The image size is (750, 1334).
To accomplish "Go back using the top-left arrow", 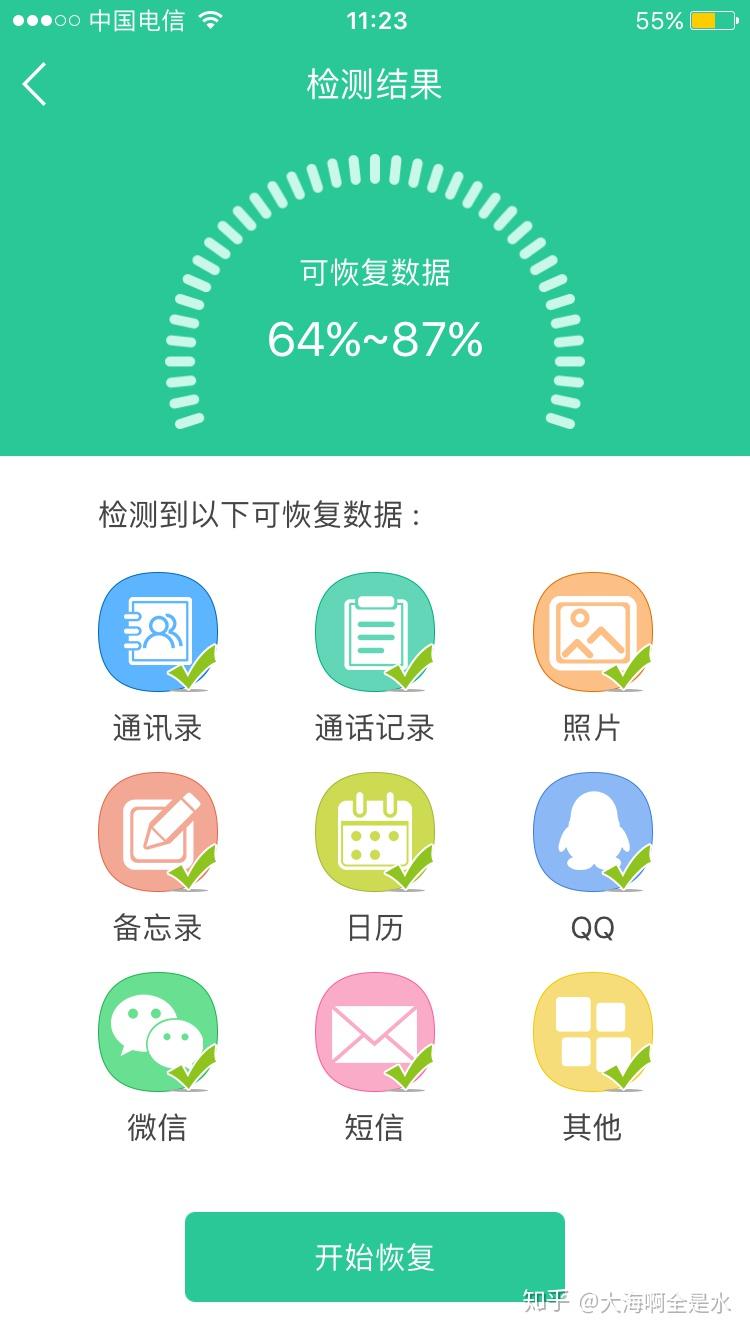I will coord(35,85).
